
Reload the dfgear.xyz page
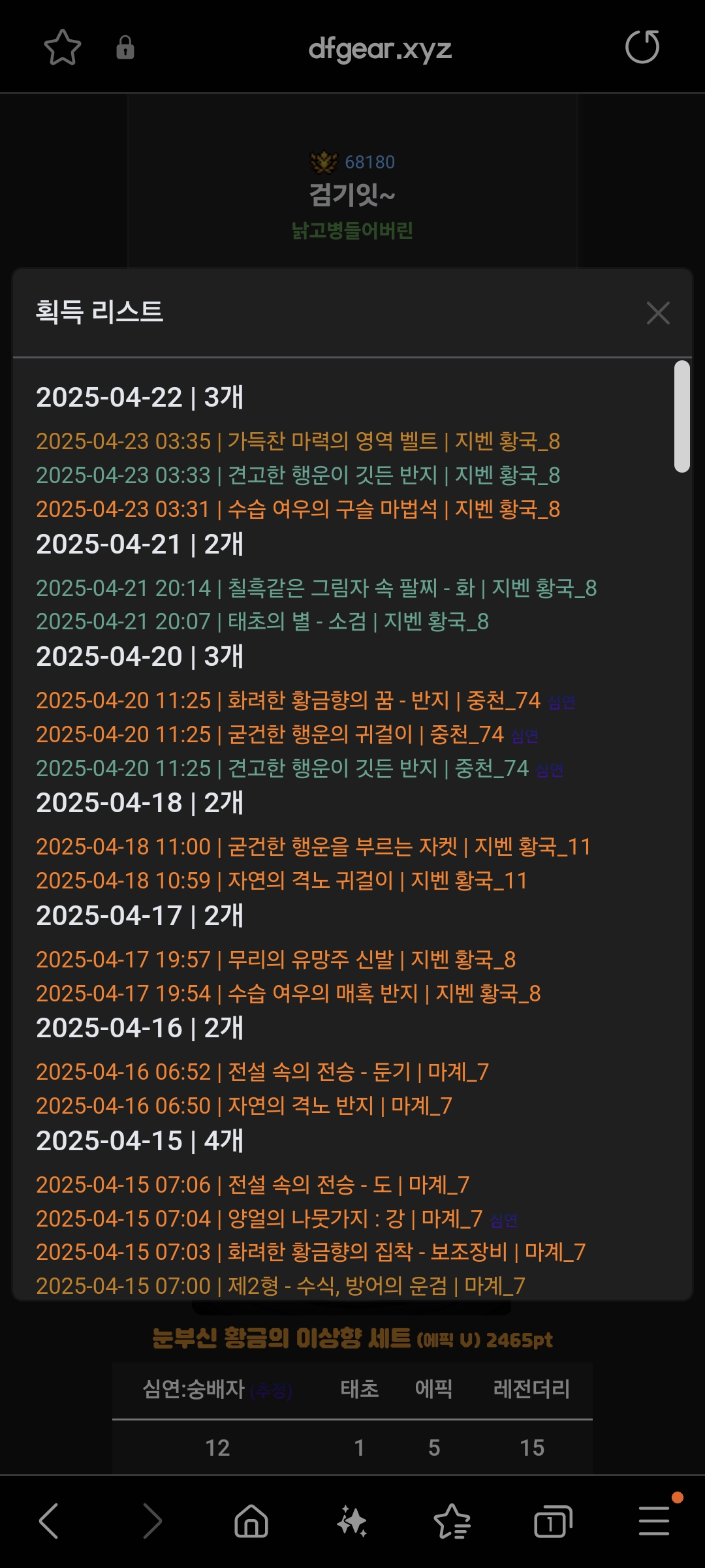[x=642, y=48]
